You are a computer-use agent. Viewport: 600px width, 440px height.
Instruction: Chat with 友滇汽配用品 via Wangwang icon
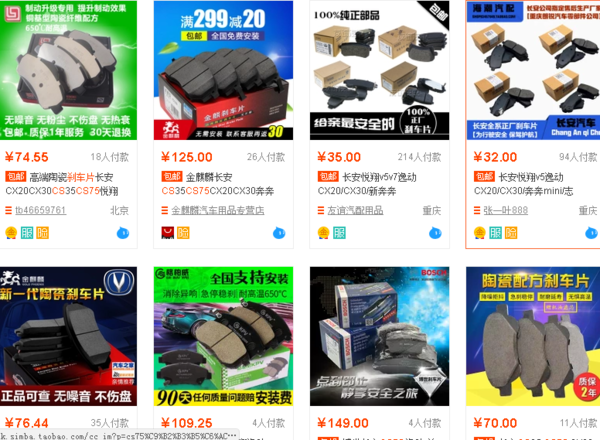(435, 233)
